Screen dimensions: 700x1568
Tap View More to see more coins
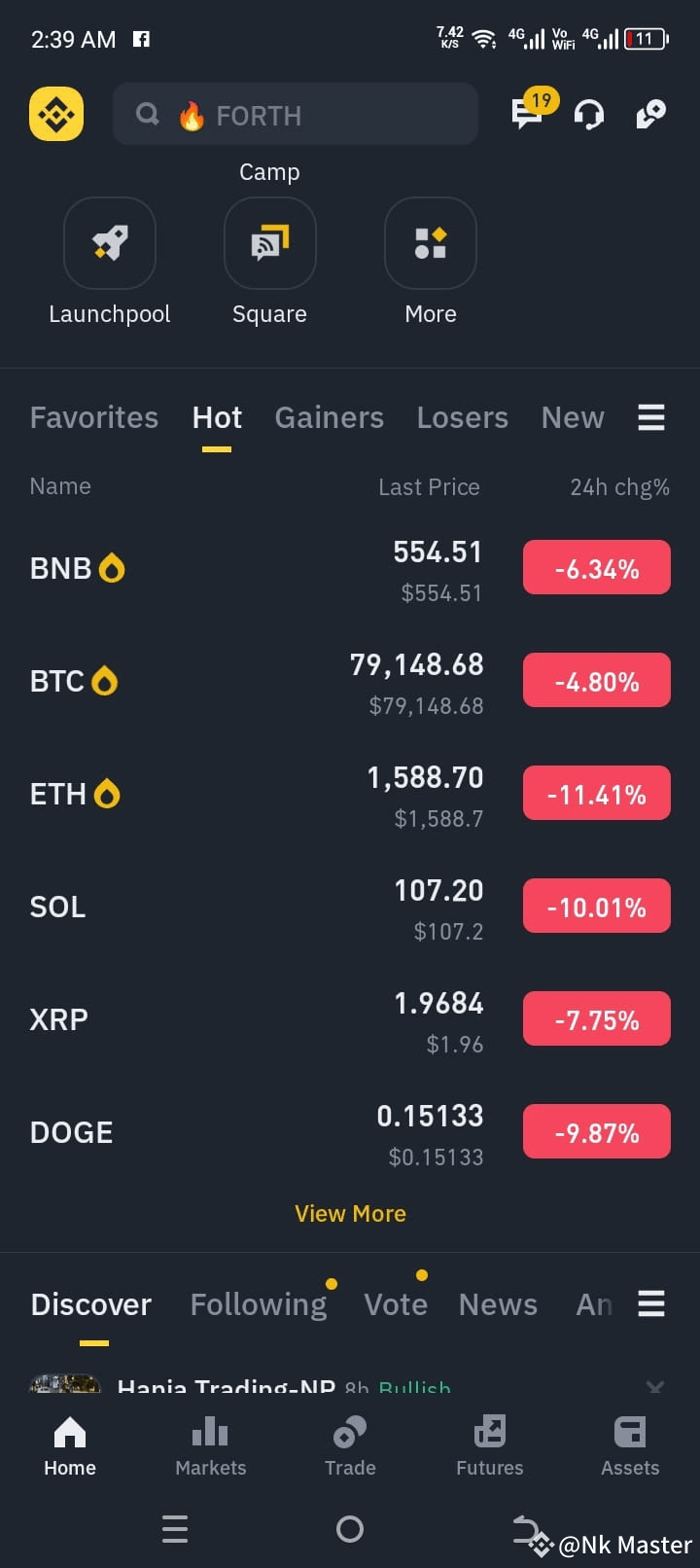pos(350,1213)
